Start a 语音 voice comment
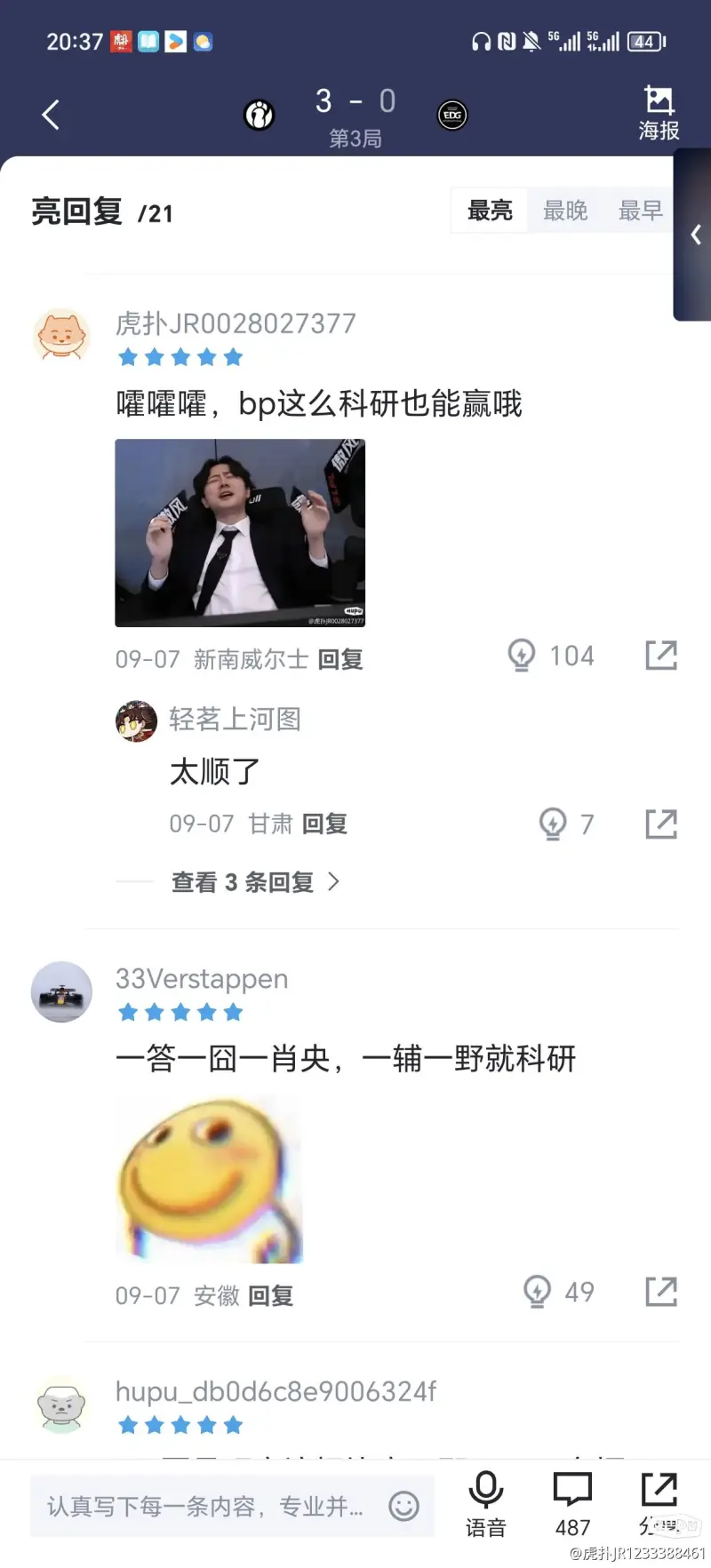The height and width of the screenshot is (1568, 711). click(485, 1503)
